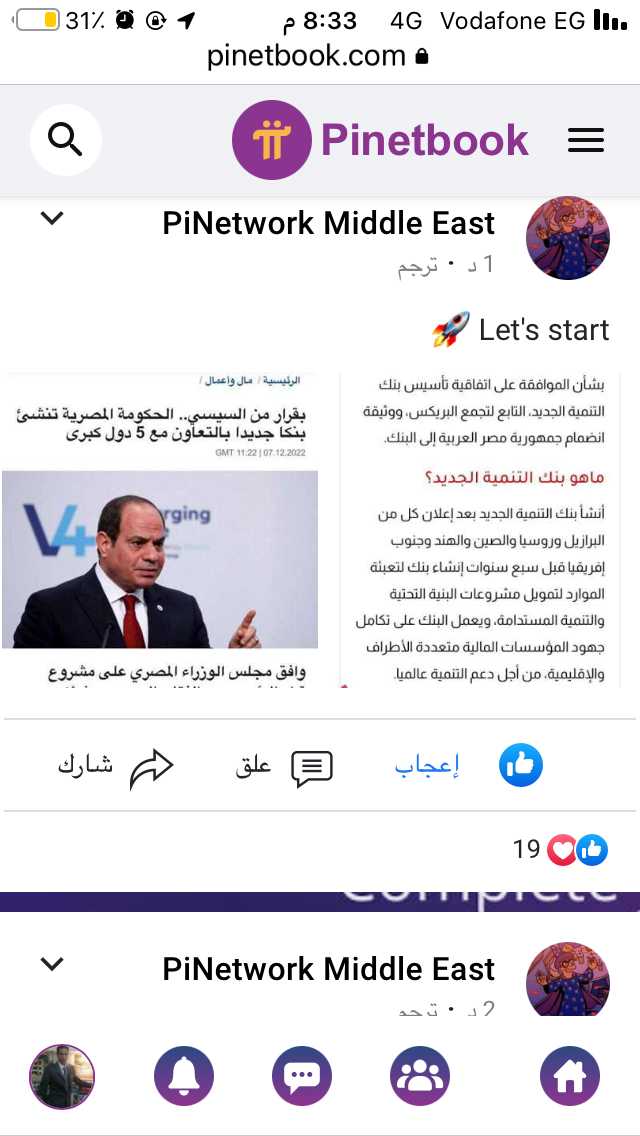Expand the first post's options chevron

tap(52, 218)
